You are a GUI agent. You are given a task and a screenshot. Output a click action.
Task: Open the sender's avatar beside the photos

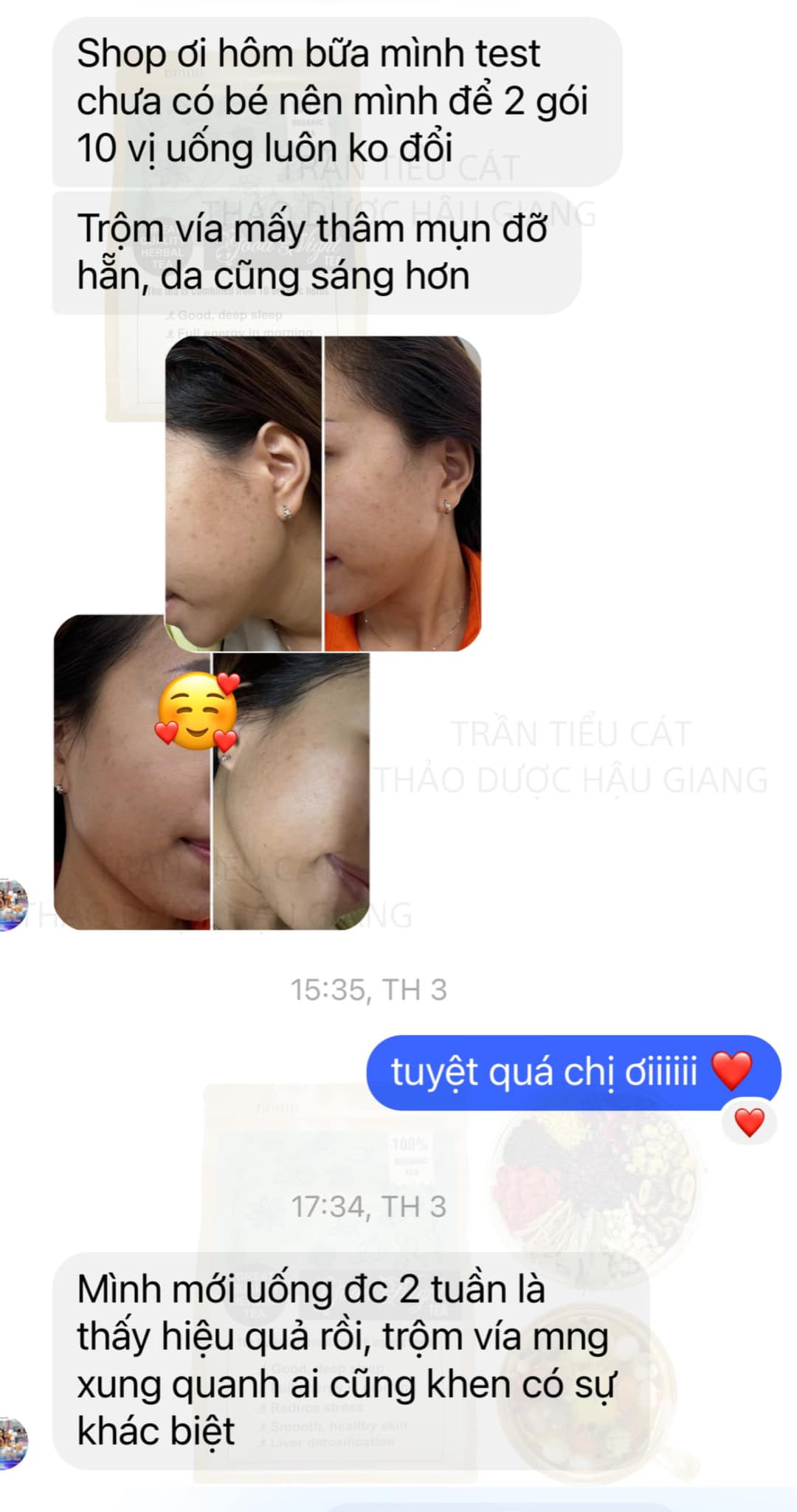(x=13, y=904)
